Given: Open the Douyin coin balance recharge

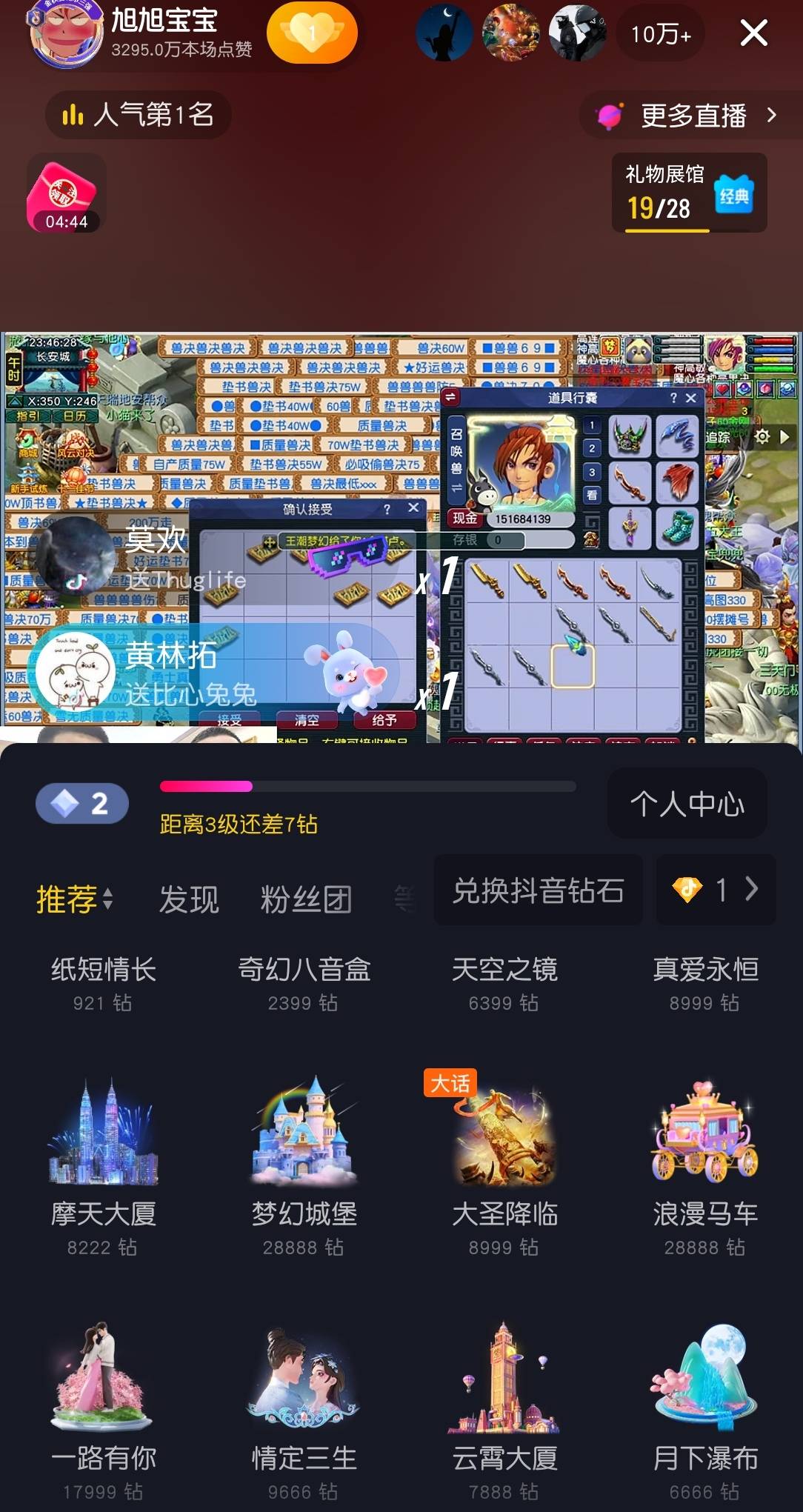Looking at the screenshot, I should point(716,889).
